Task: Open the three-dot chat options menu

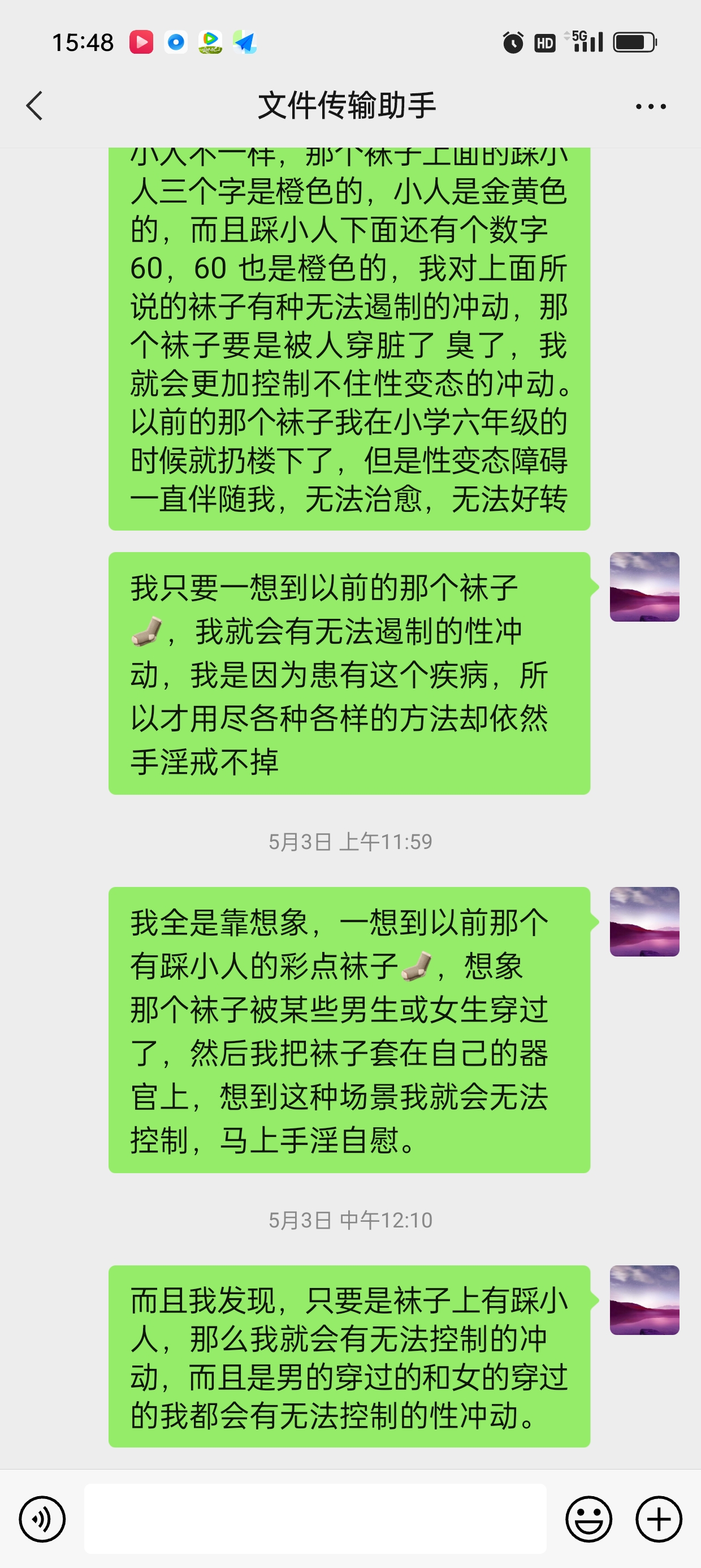Action: click(651, 106)
